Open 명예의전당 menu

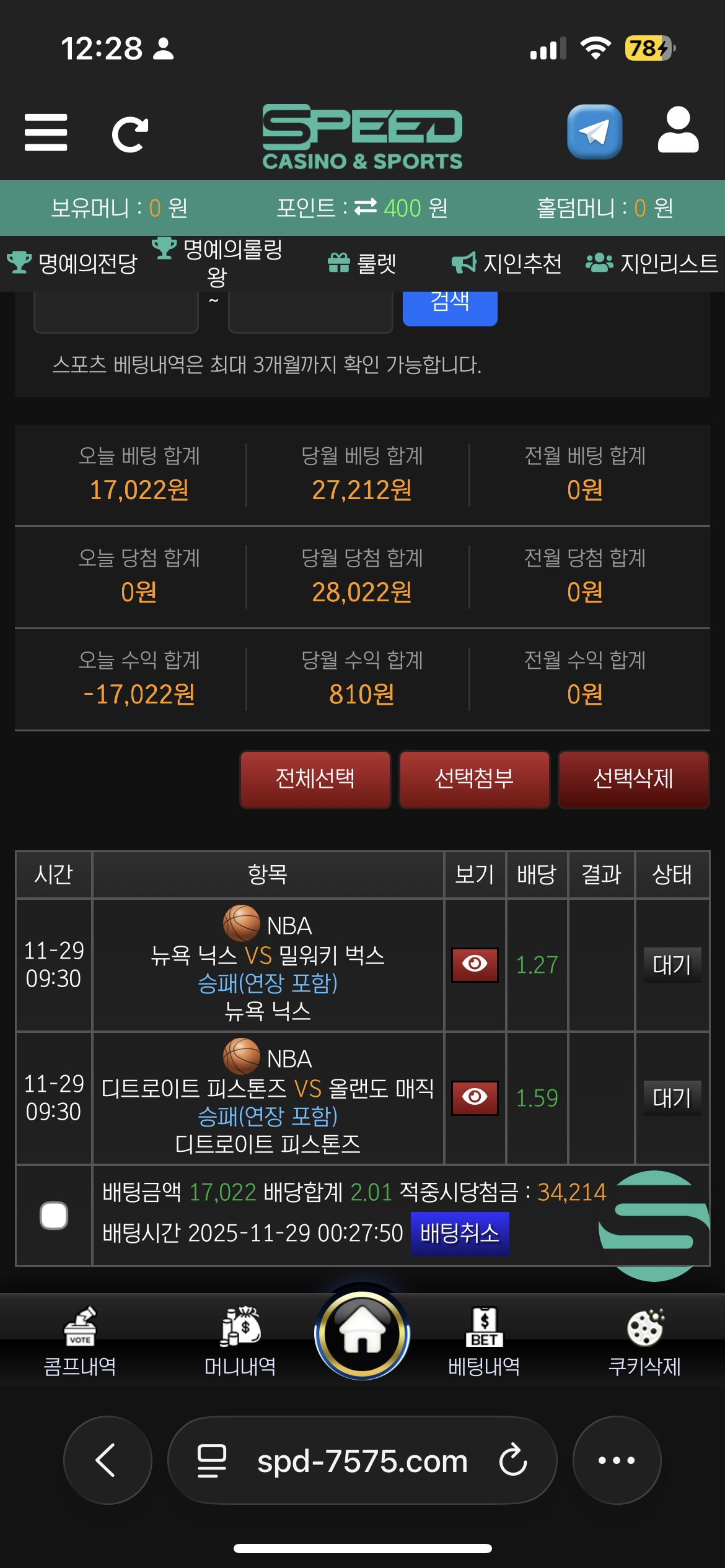point(73,263)
